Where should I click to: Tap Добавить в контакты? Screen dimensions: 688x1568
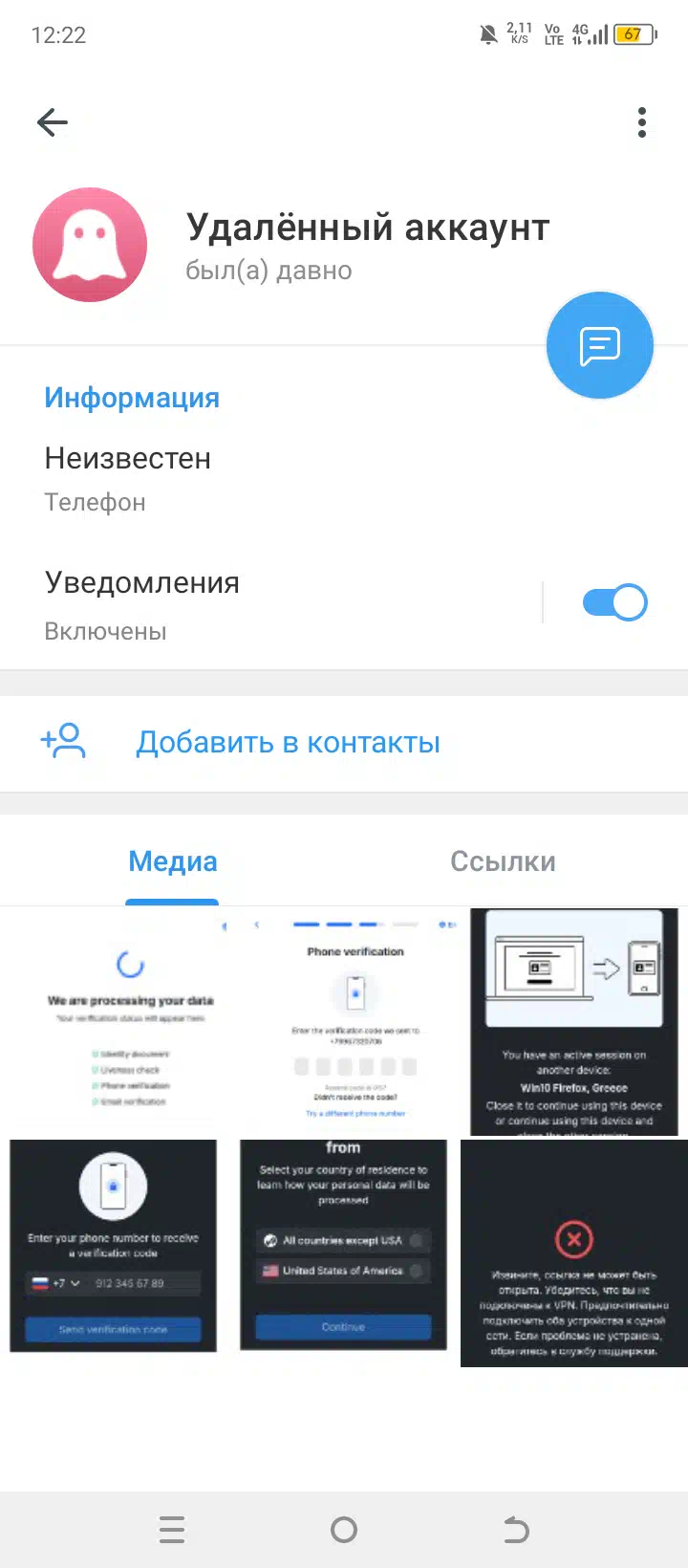(x=344, y=743)
